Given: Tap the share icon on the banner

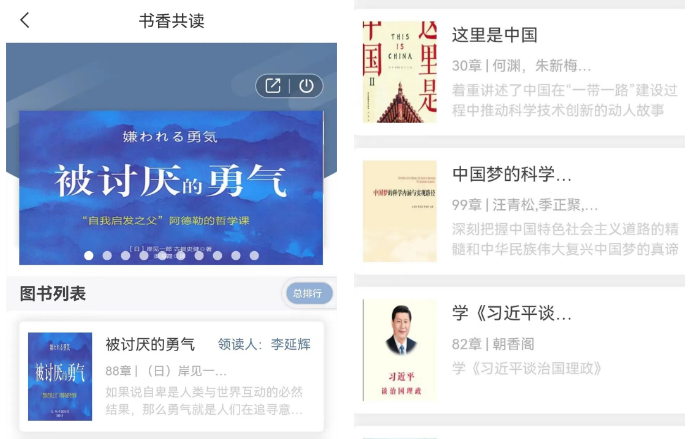Looking at the screenshot, I should [273, 86].
